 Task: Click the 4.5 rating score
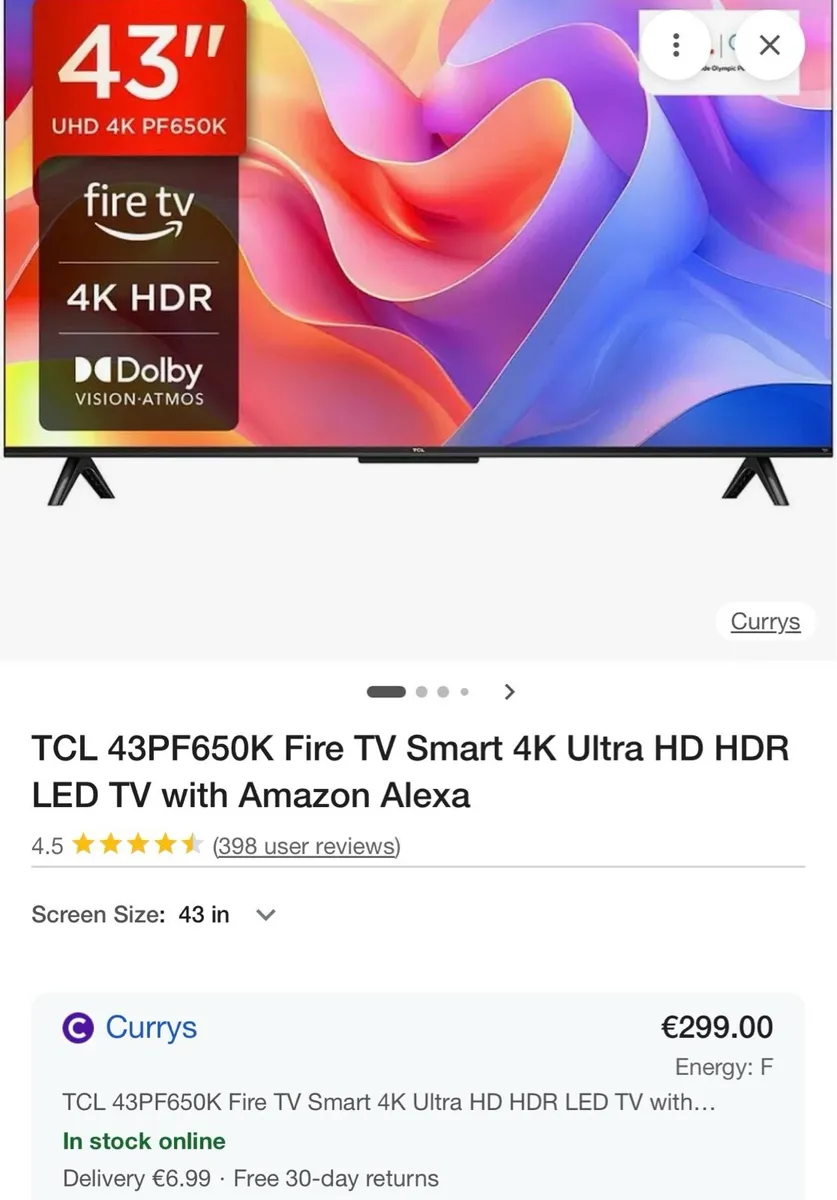point(45,845)
